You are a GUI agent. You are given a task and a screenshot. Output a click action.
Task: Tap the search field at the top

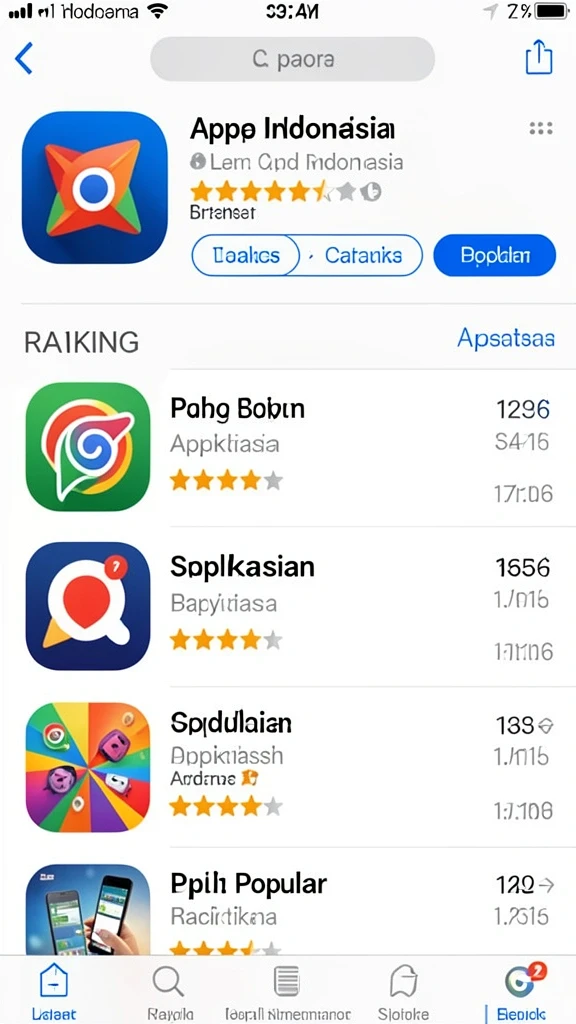coord(293,59)
